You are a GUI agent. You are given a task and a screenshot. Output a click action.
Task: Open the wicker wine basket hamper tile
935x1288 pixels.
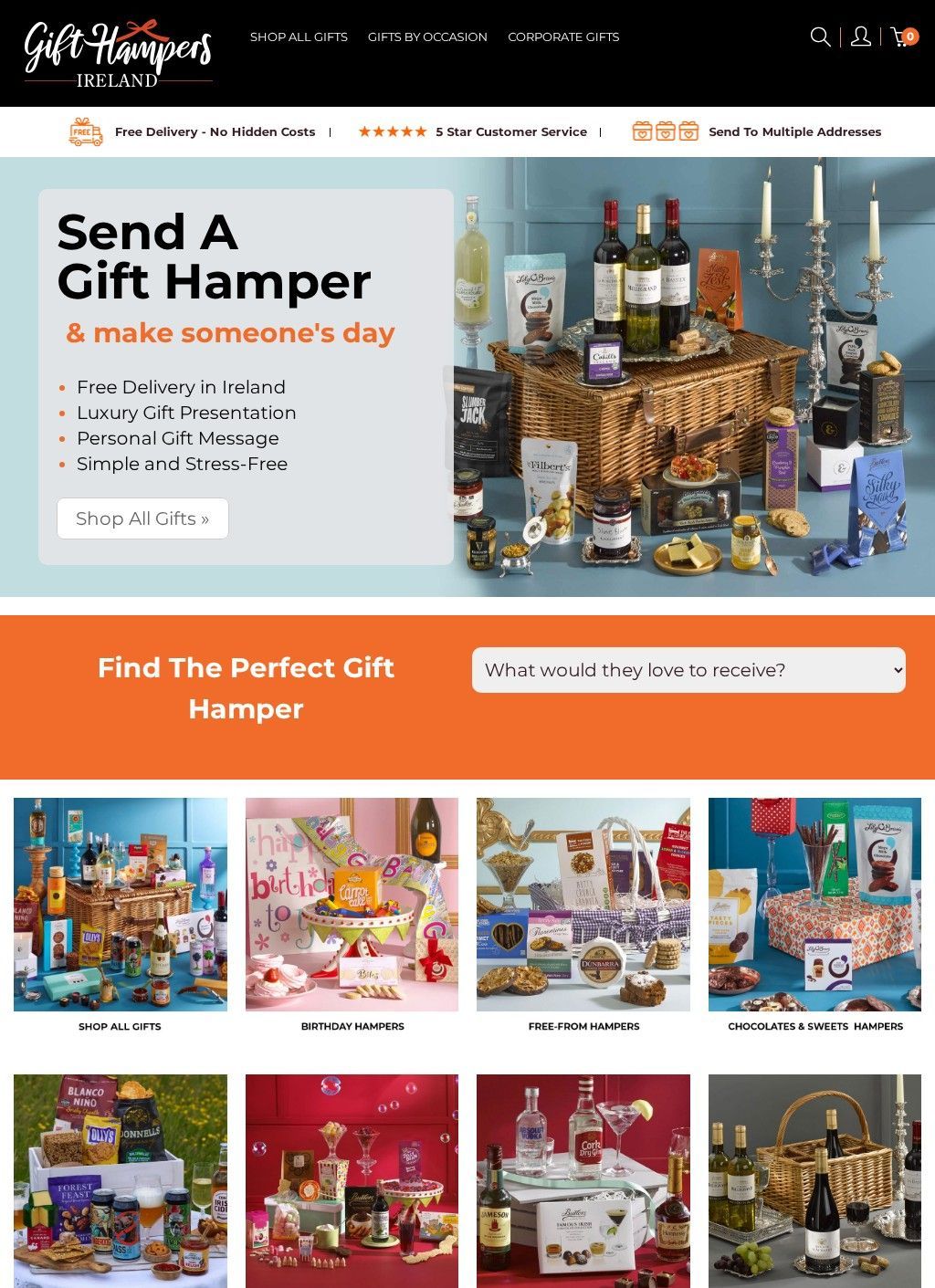click(x=814, y=1179)
